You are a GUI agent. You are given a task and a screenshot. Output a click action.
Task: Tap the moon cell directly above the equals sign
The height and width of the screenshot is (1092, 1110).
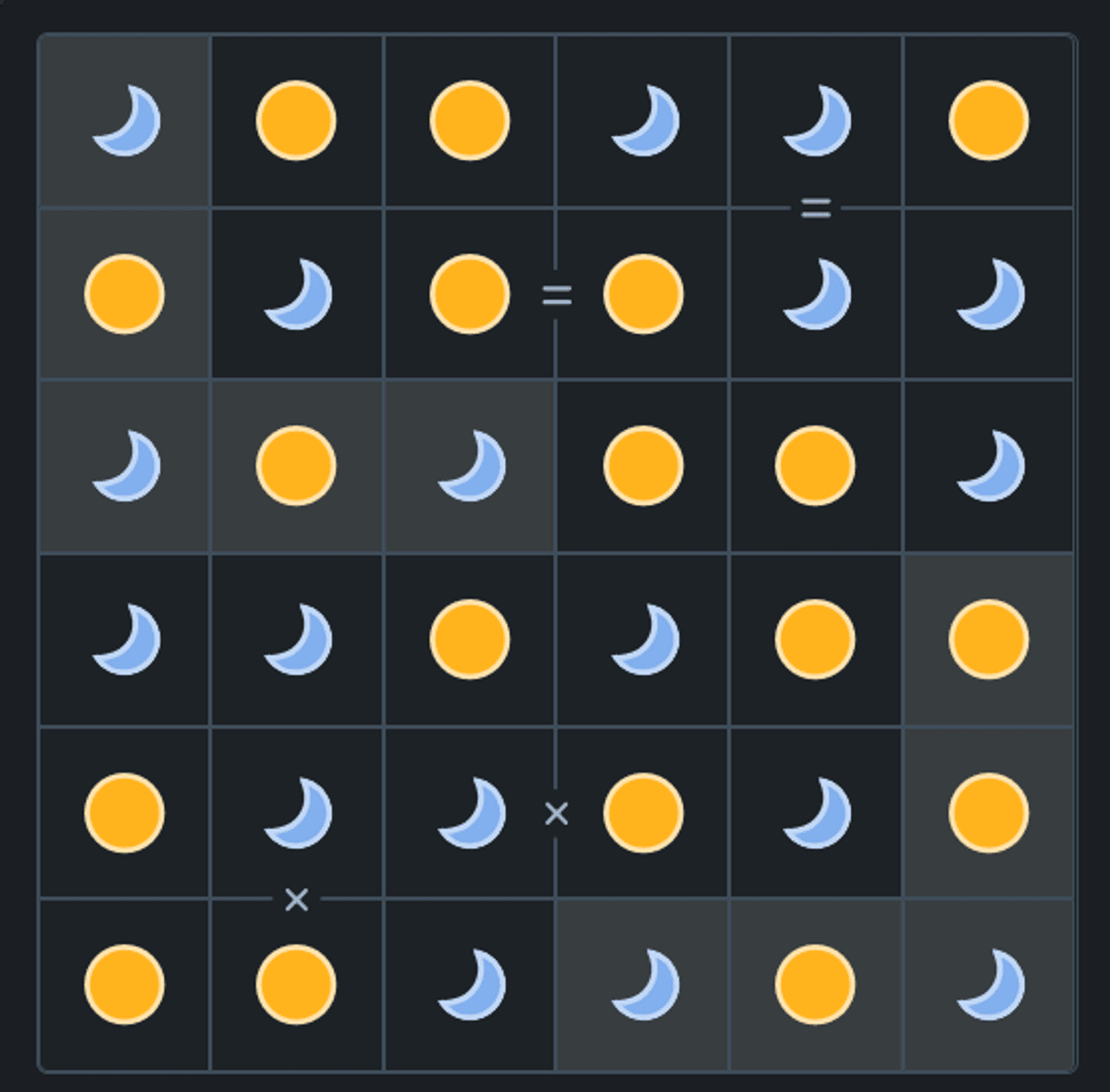(815, 121)
